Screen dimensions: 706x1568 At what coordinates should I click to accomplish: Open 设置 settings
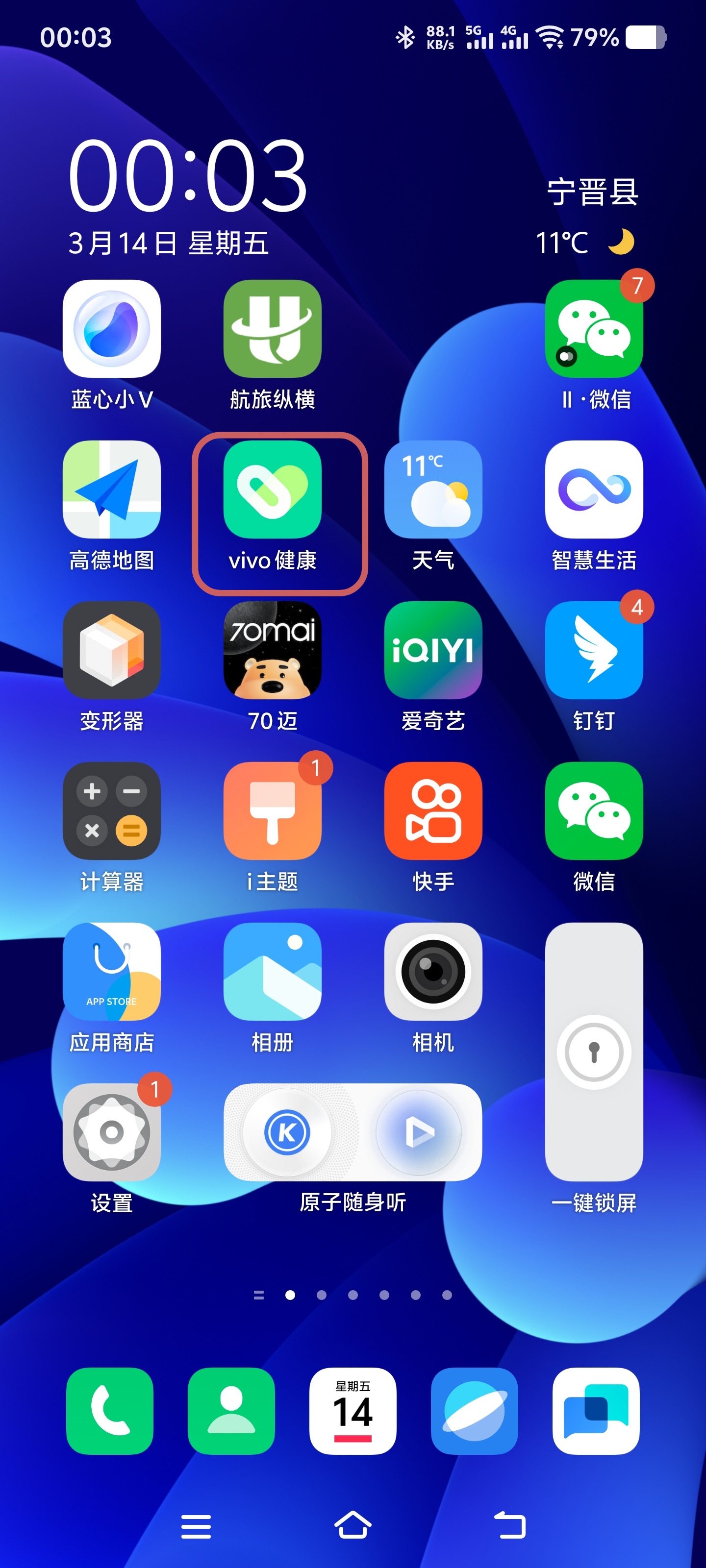click(x=111, y=1133)
